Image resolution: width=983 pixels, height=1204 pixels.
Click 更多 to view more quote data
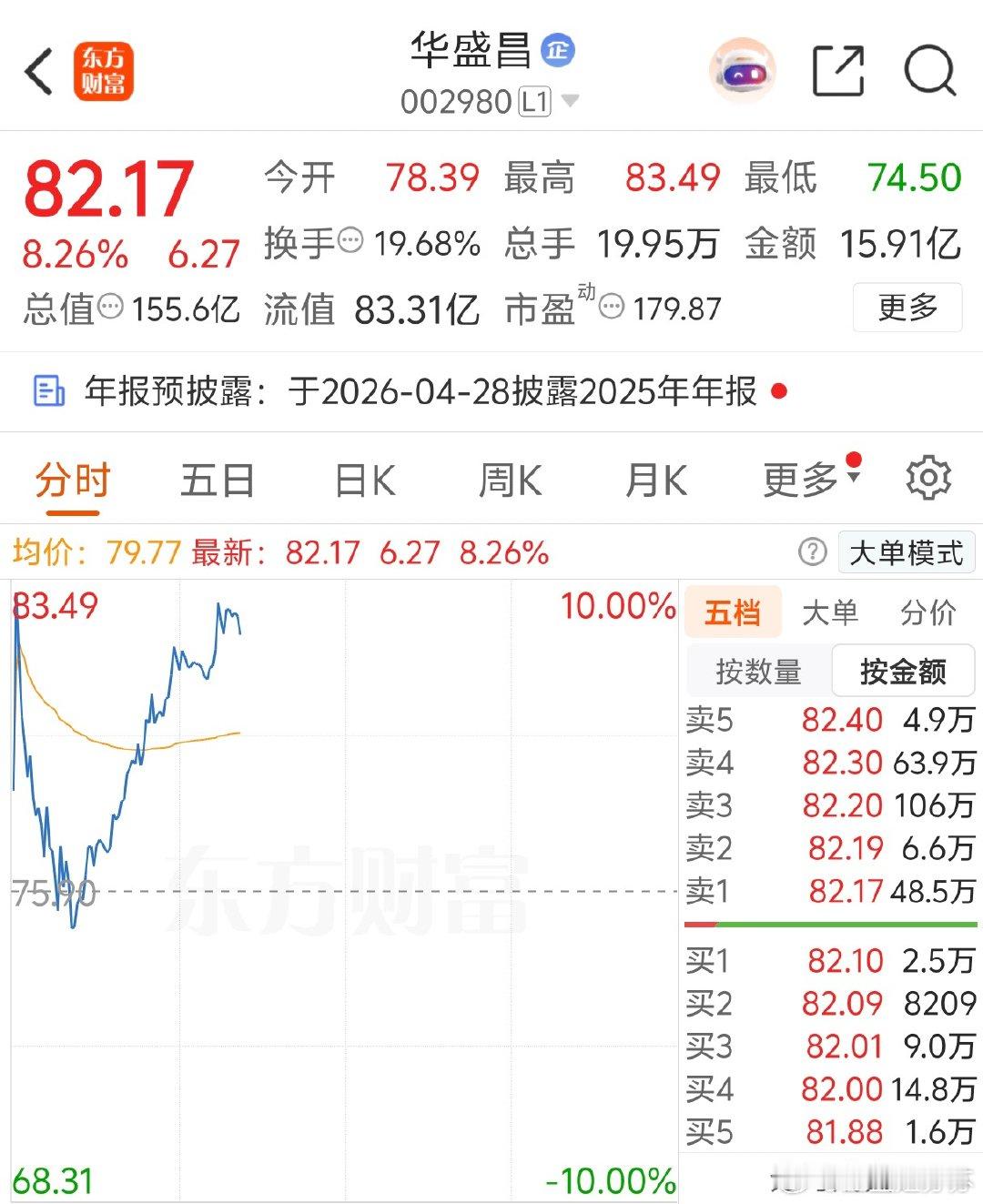coord(907,309)
